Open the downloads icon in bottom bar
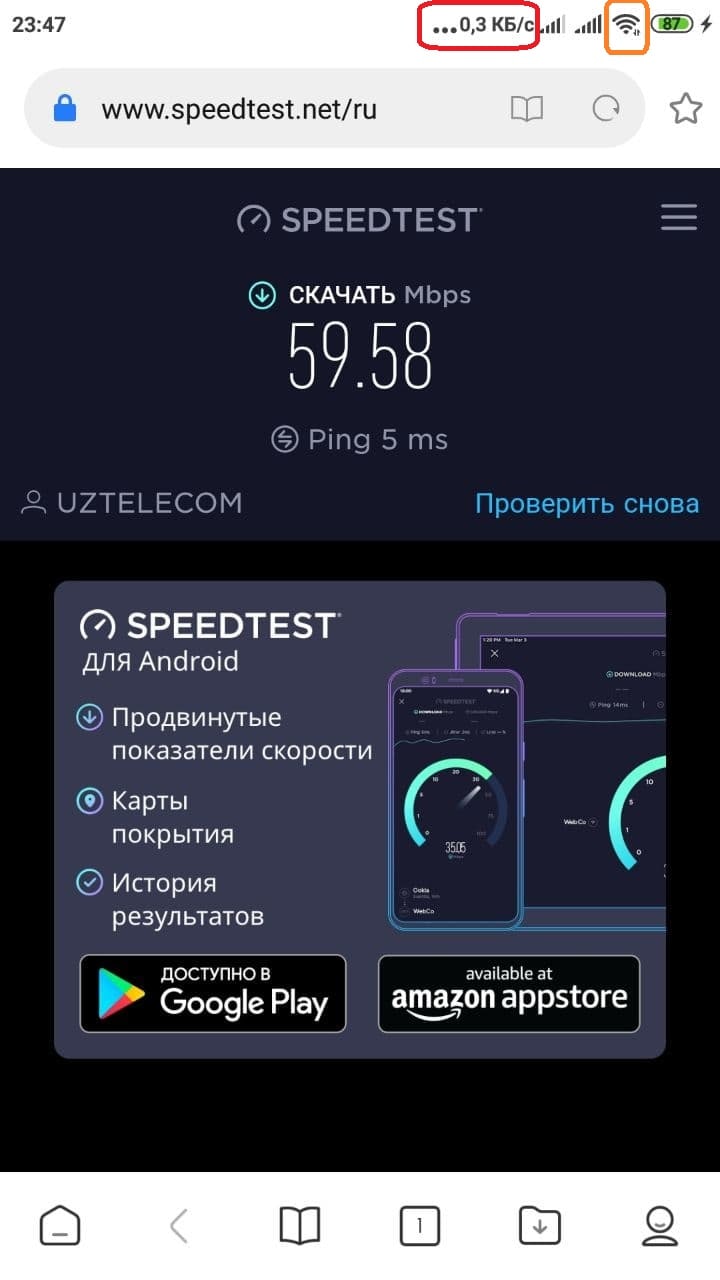 [540, 1225]
